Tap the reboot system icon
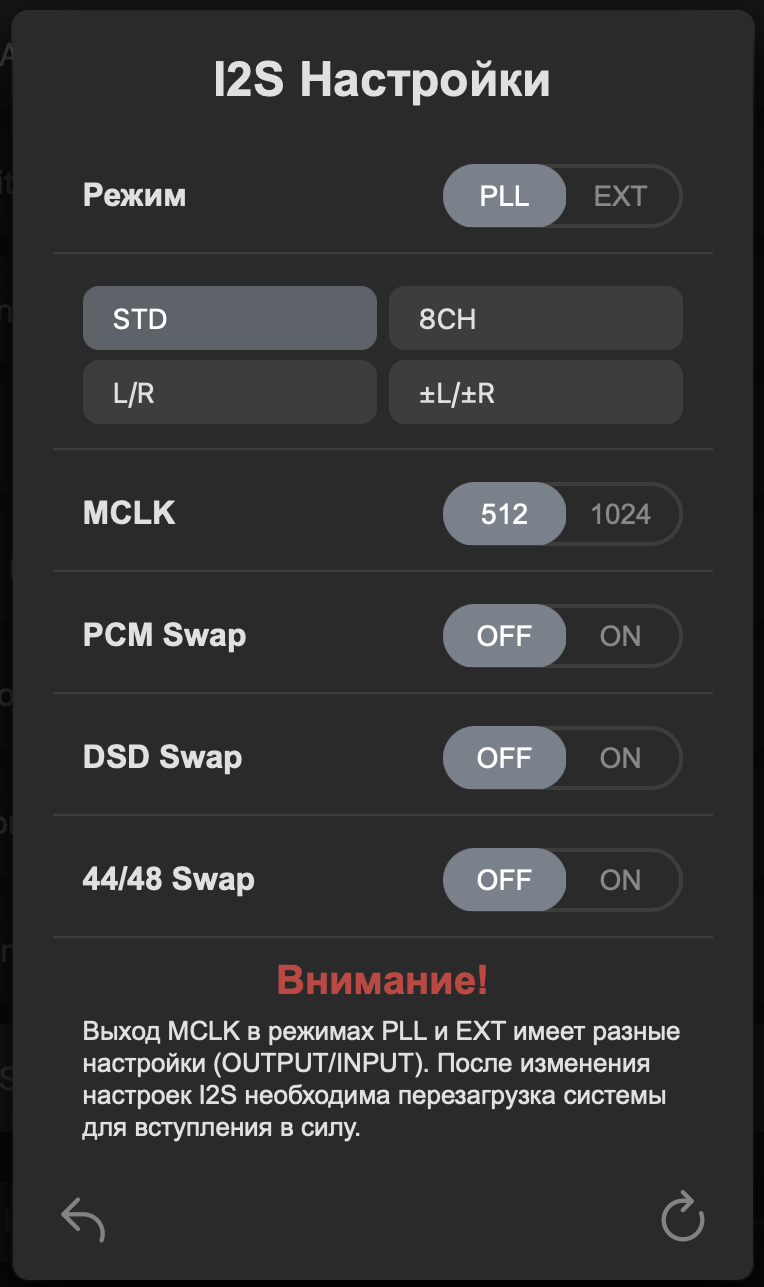The image size is (764, 1287). click(683, 1219)
